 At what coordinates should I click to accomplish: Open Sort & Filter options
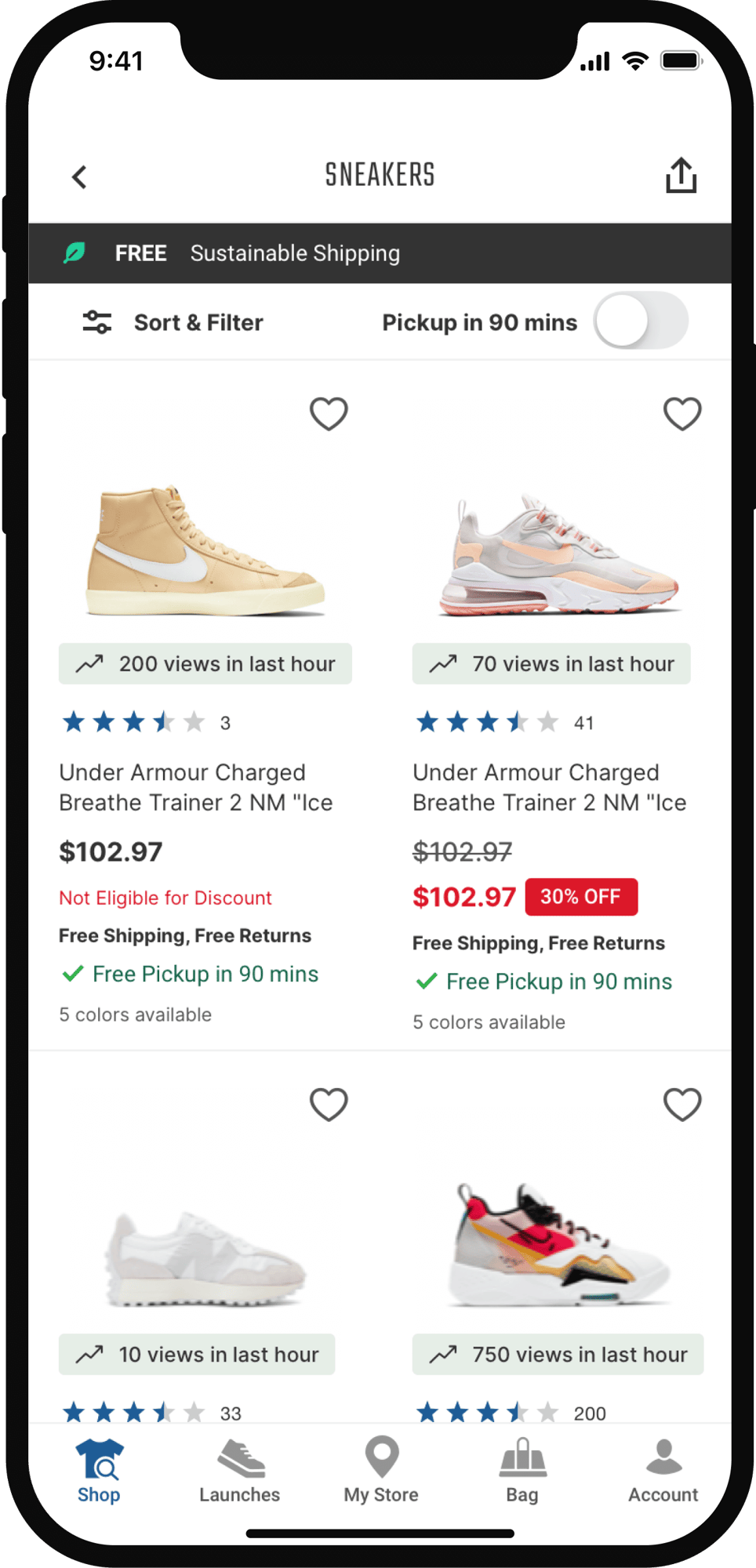[173, 322]
